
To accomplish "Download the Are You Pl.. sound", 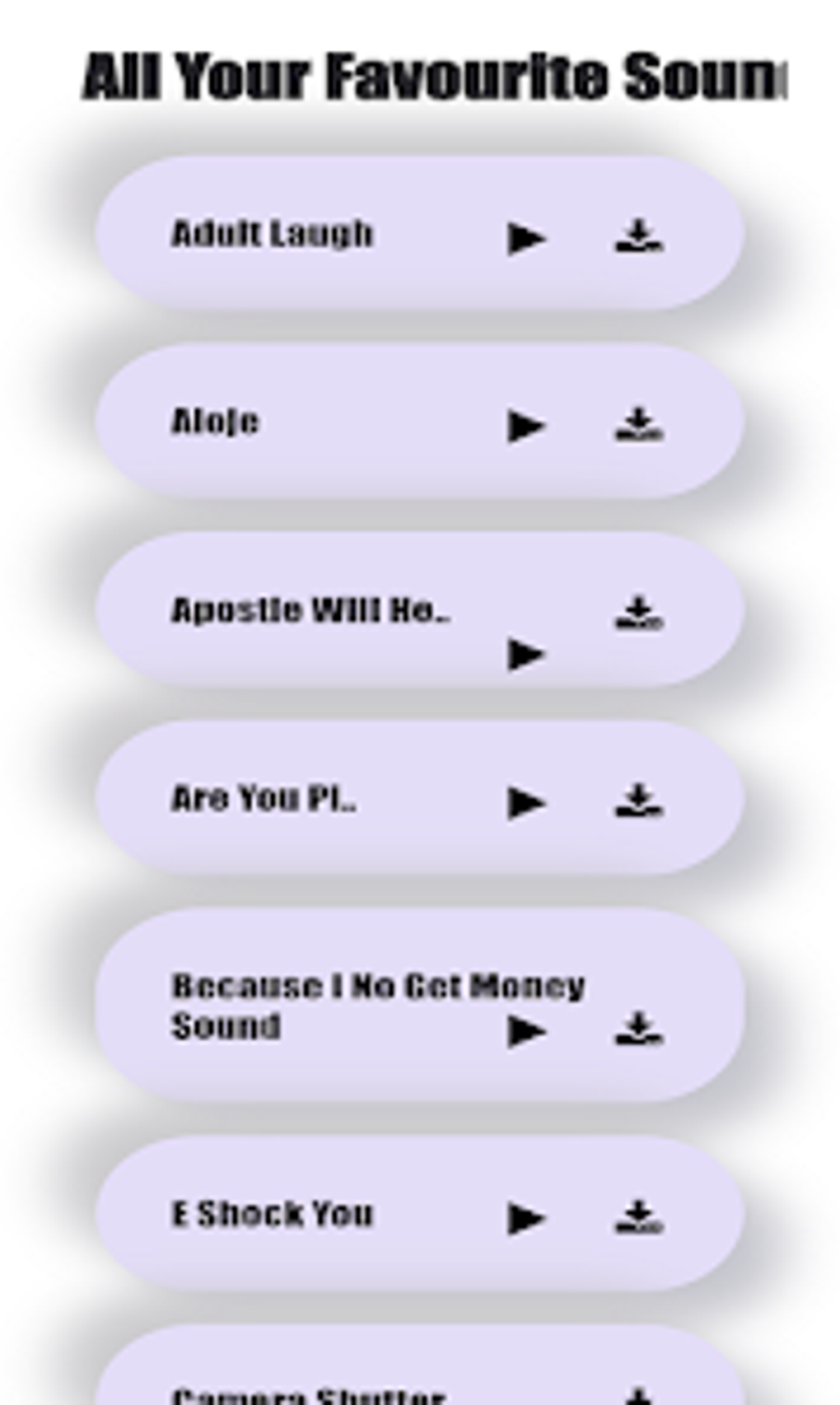I will (x=639, y=801).
